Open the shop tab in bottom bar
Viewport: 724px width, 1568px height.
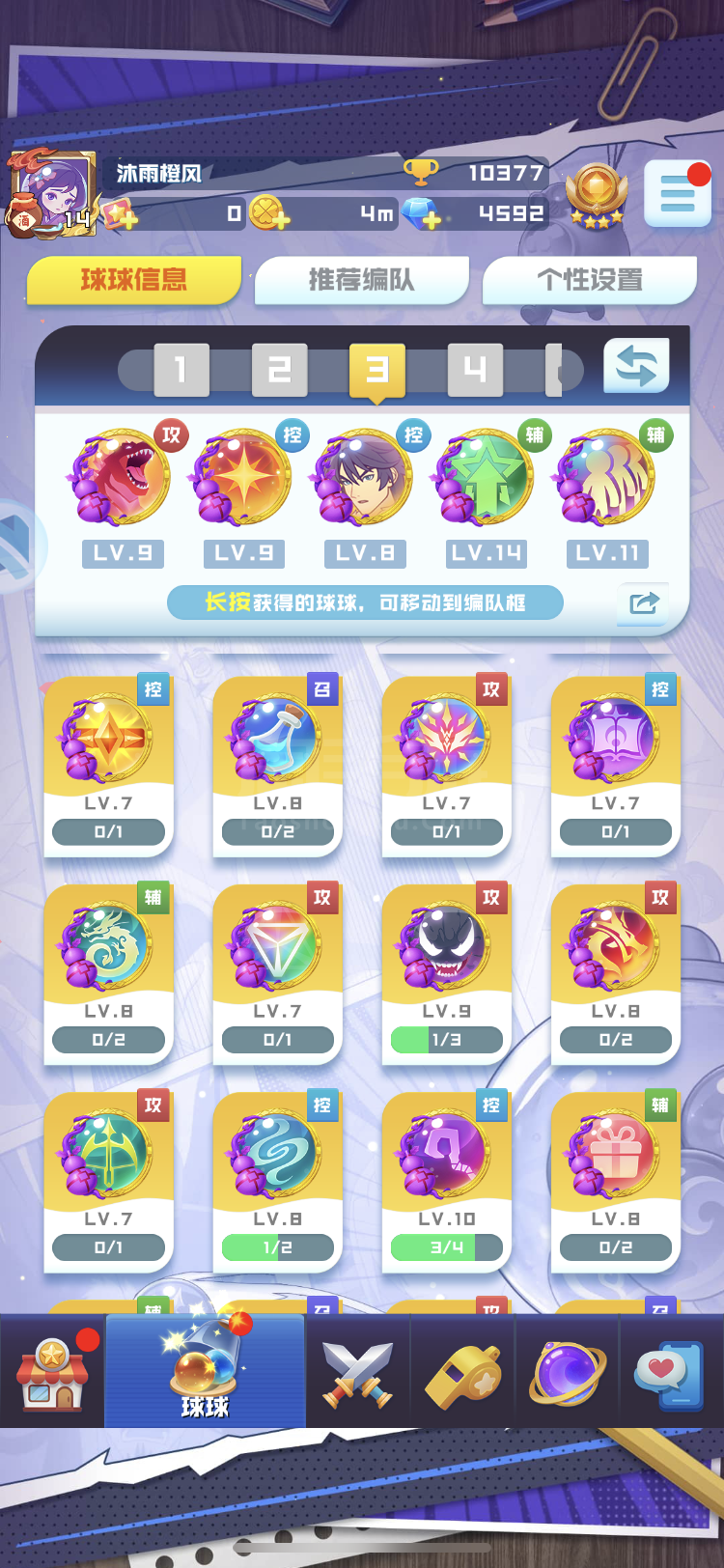(53, 1372)
